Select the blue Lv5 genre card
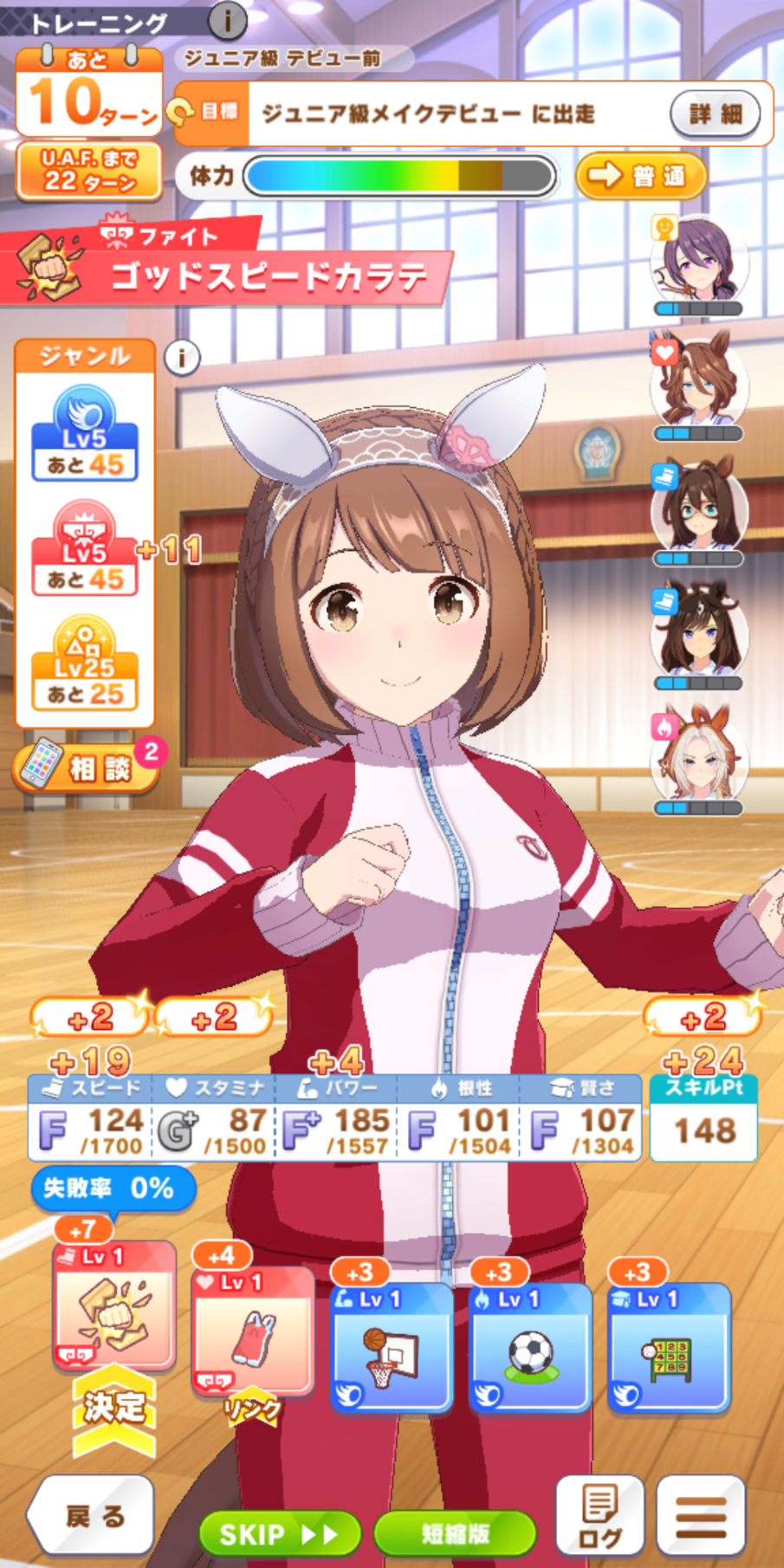This screenshot has height=1568, width=784. [85, 435]
